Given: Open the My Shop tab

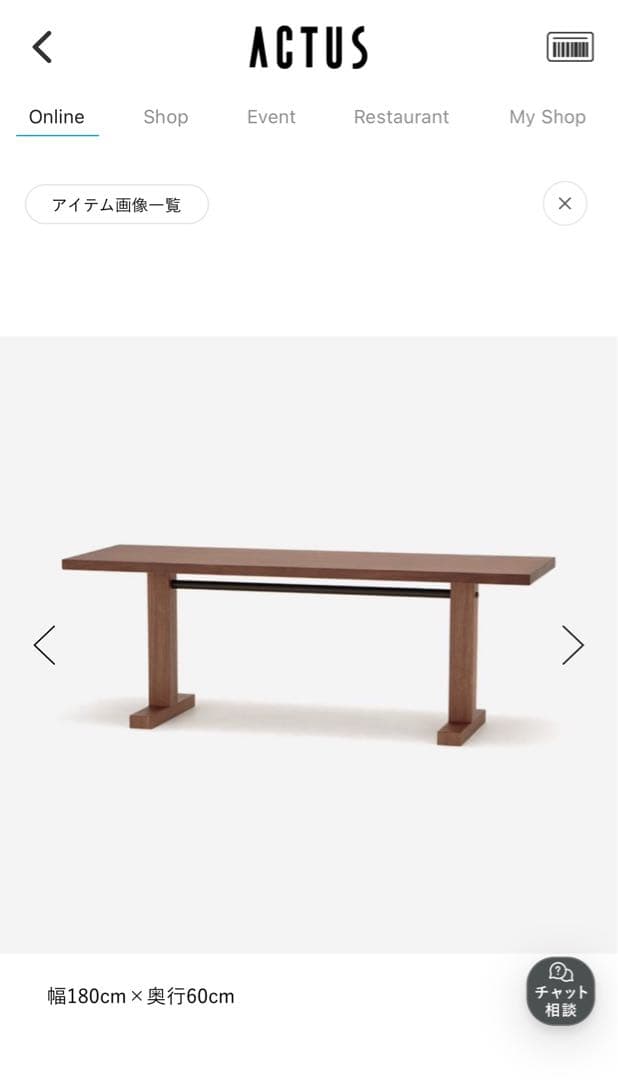Looking at the screenshot, I should tap(547, 117).
